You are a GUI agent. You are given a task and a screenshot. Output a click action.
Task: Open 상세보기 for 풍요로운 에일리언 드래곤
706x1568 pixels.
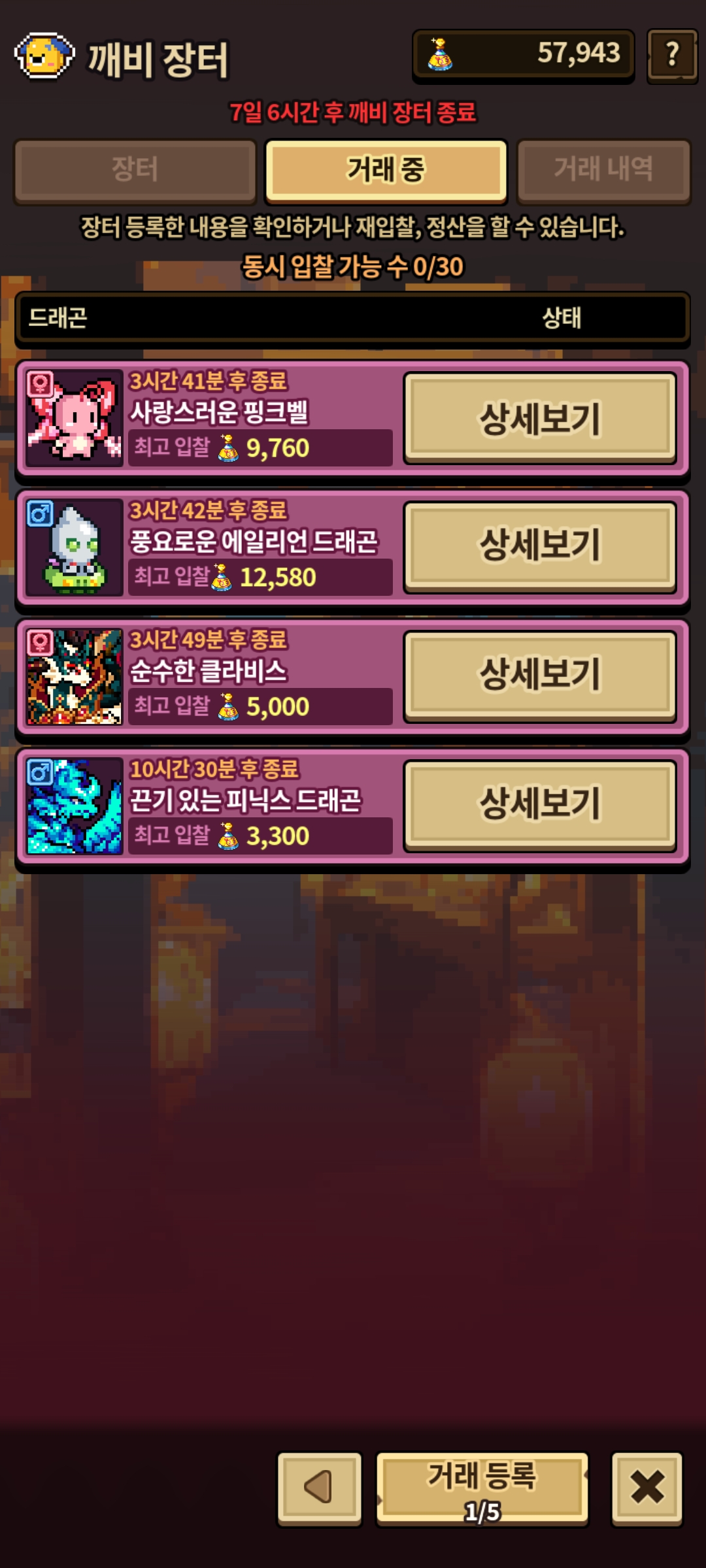(540, 546)
